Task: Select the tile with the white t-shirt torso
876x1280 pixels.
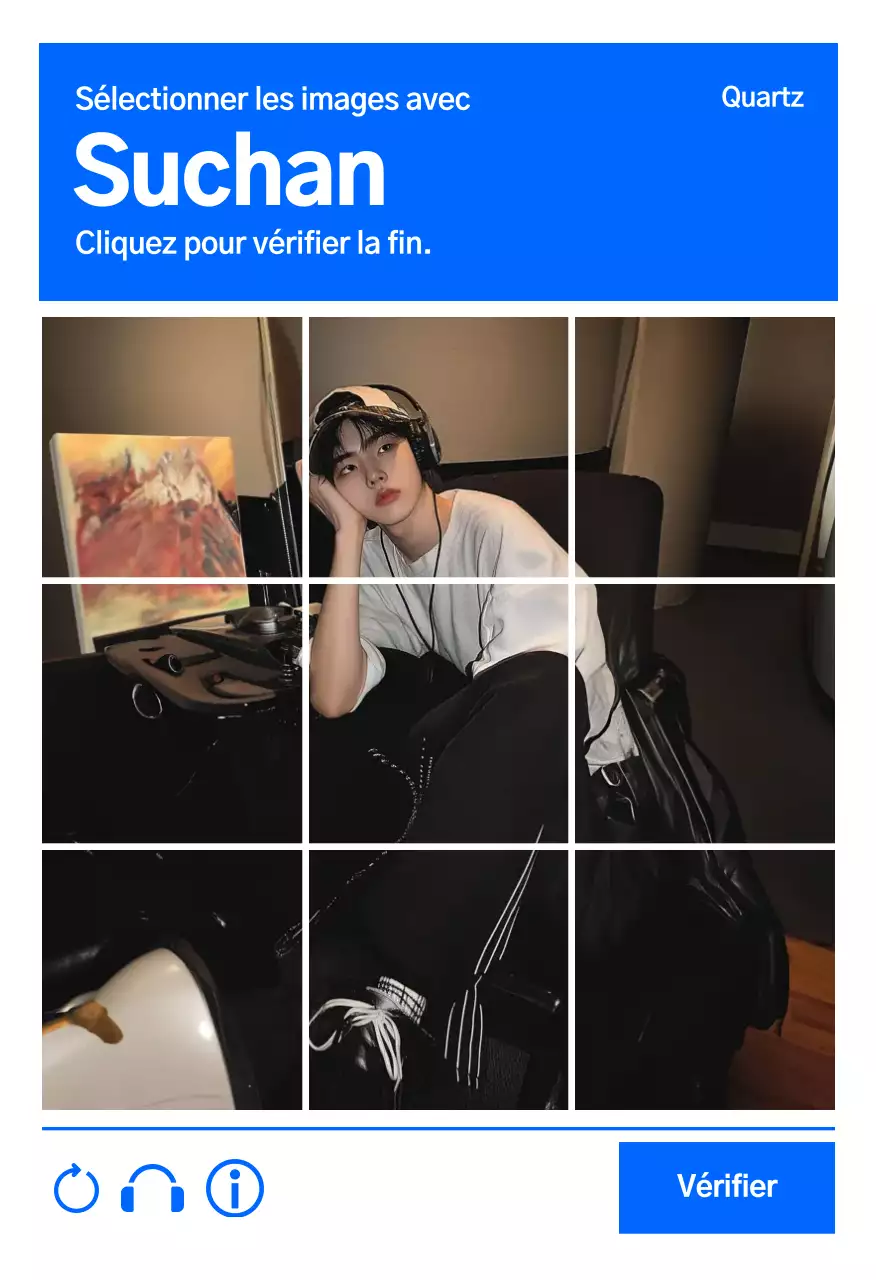Action: 438,713
